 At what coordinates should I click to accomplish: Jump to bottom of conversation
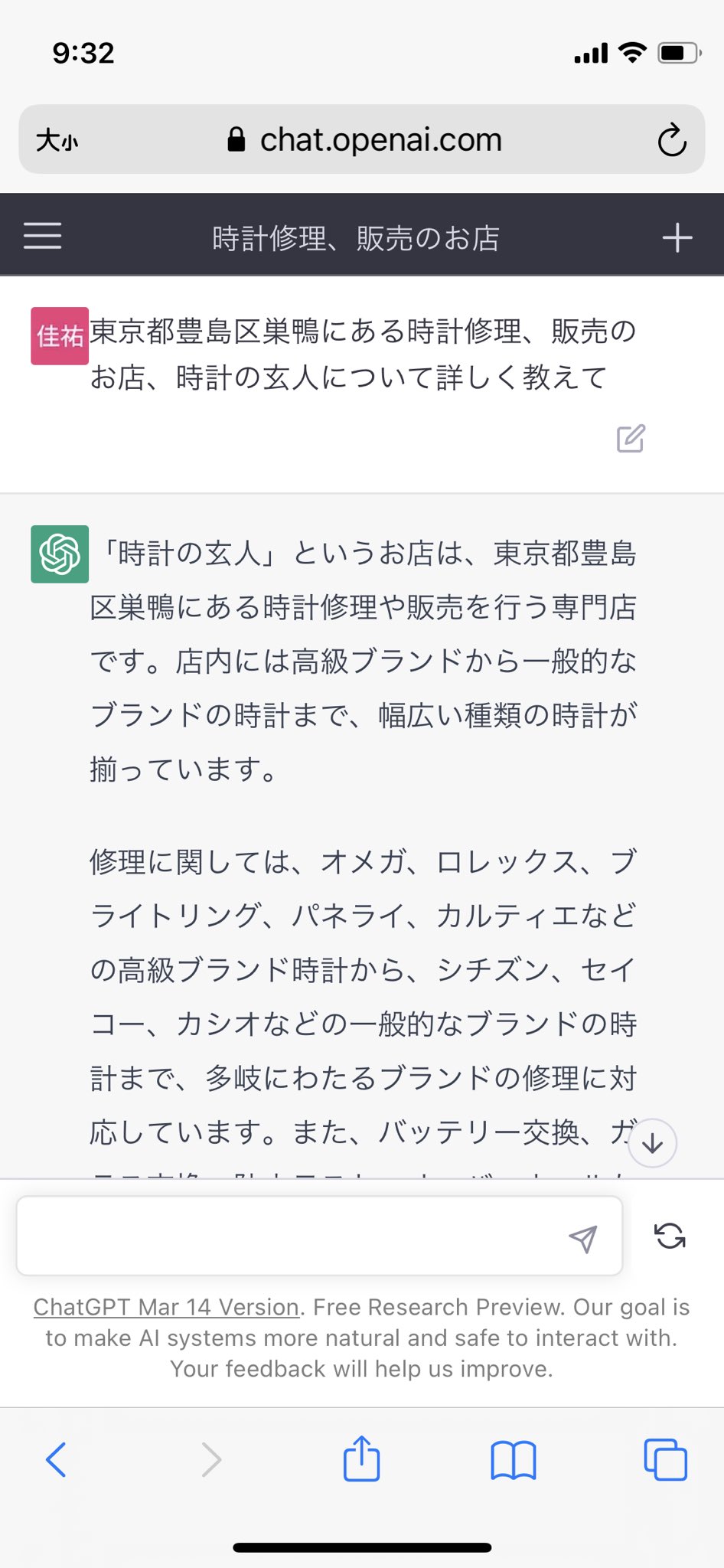coord(652,1143)
